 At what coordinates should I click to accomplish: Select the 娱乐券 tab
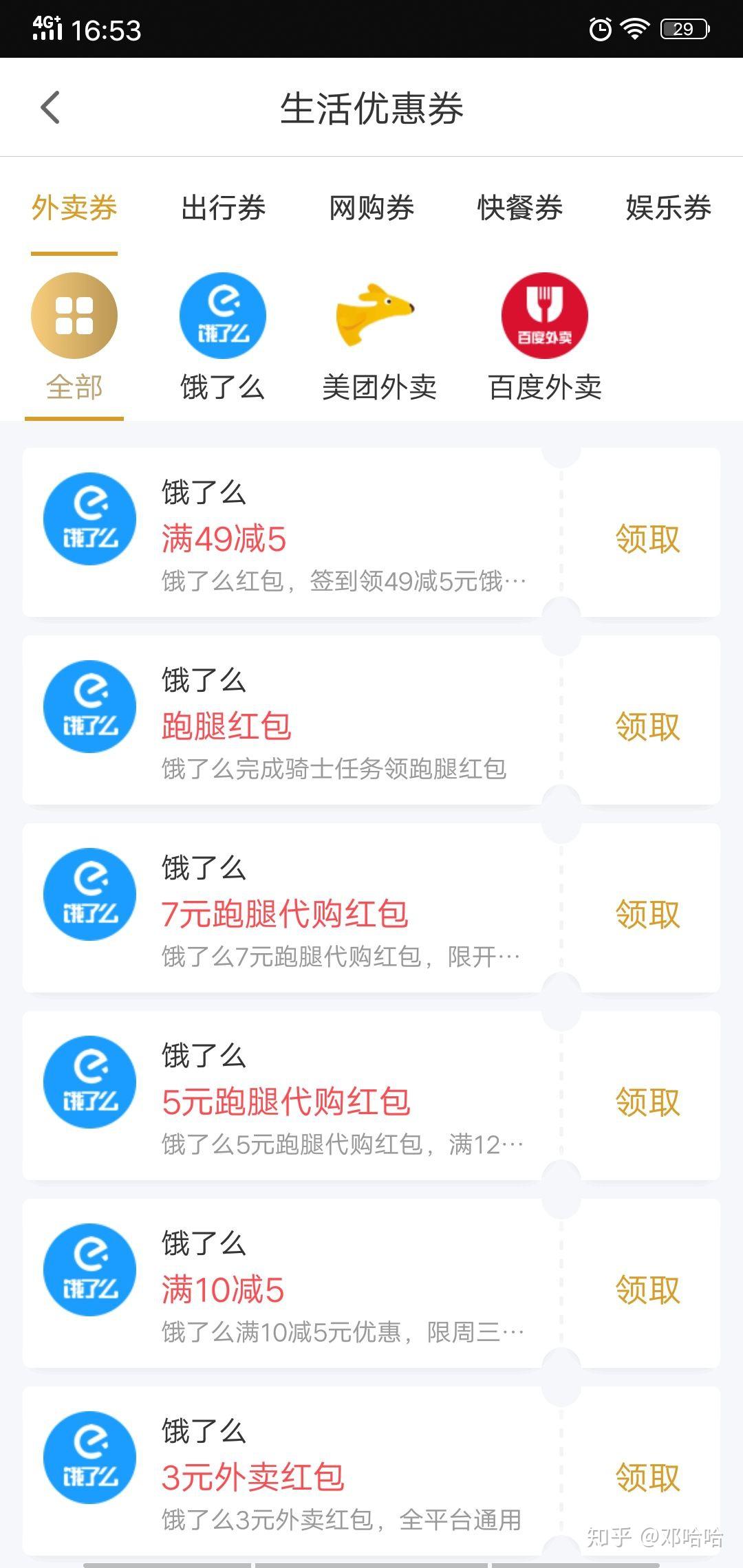pyautogui.click(x=667, y=208)
